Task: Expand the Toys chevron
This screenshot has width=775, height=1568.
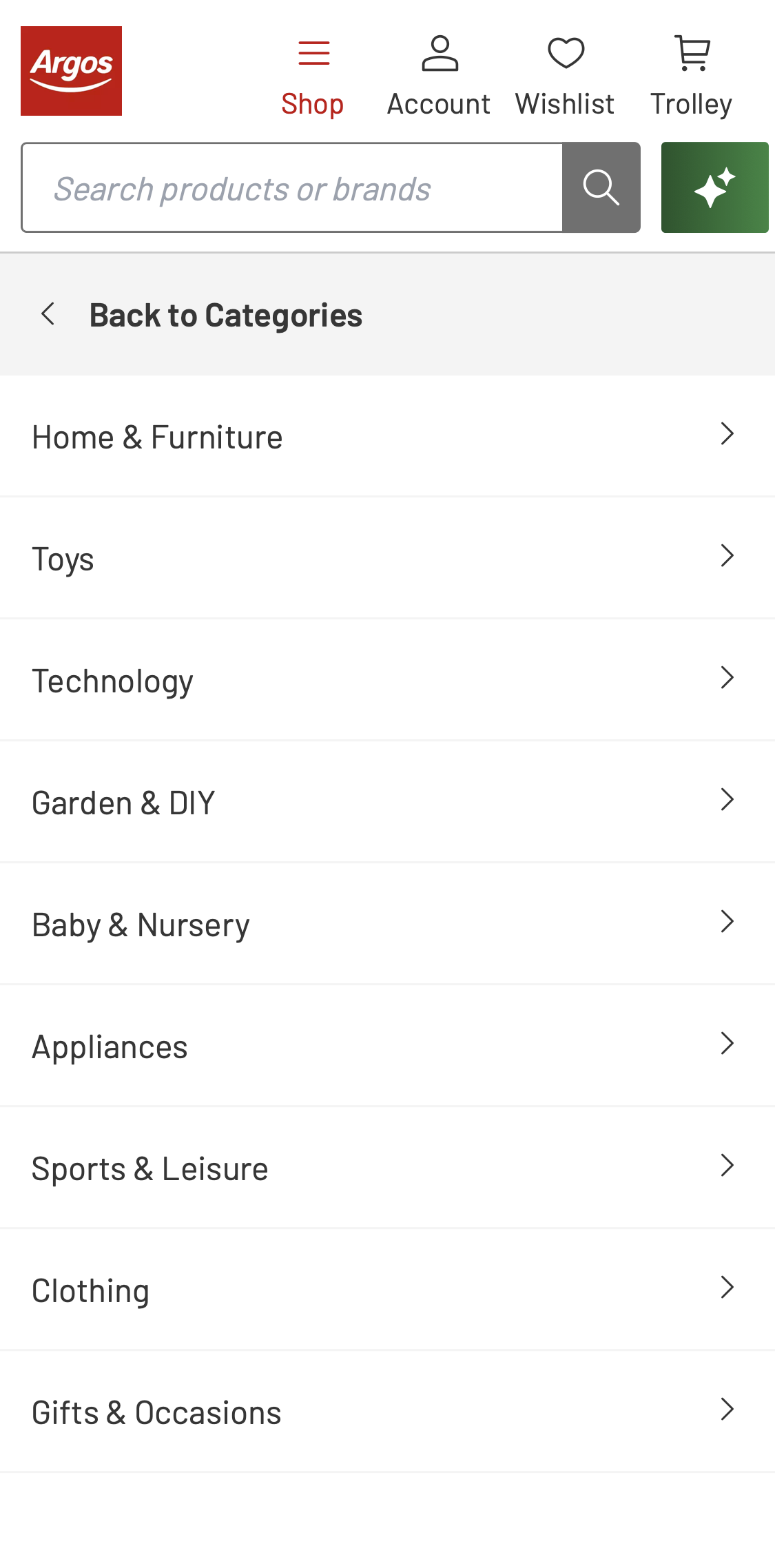Action: coord(727,555)
